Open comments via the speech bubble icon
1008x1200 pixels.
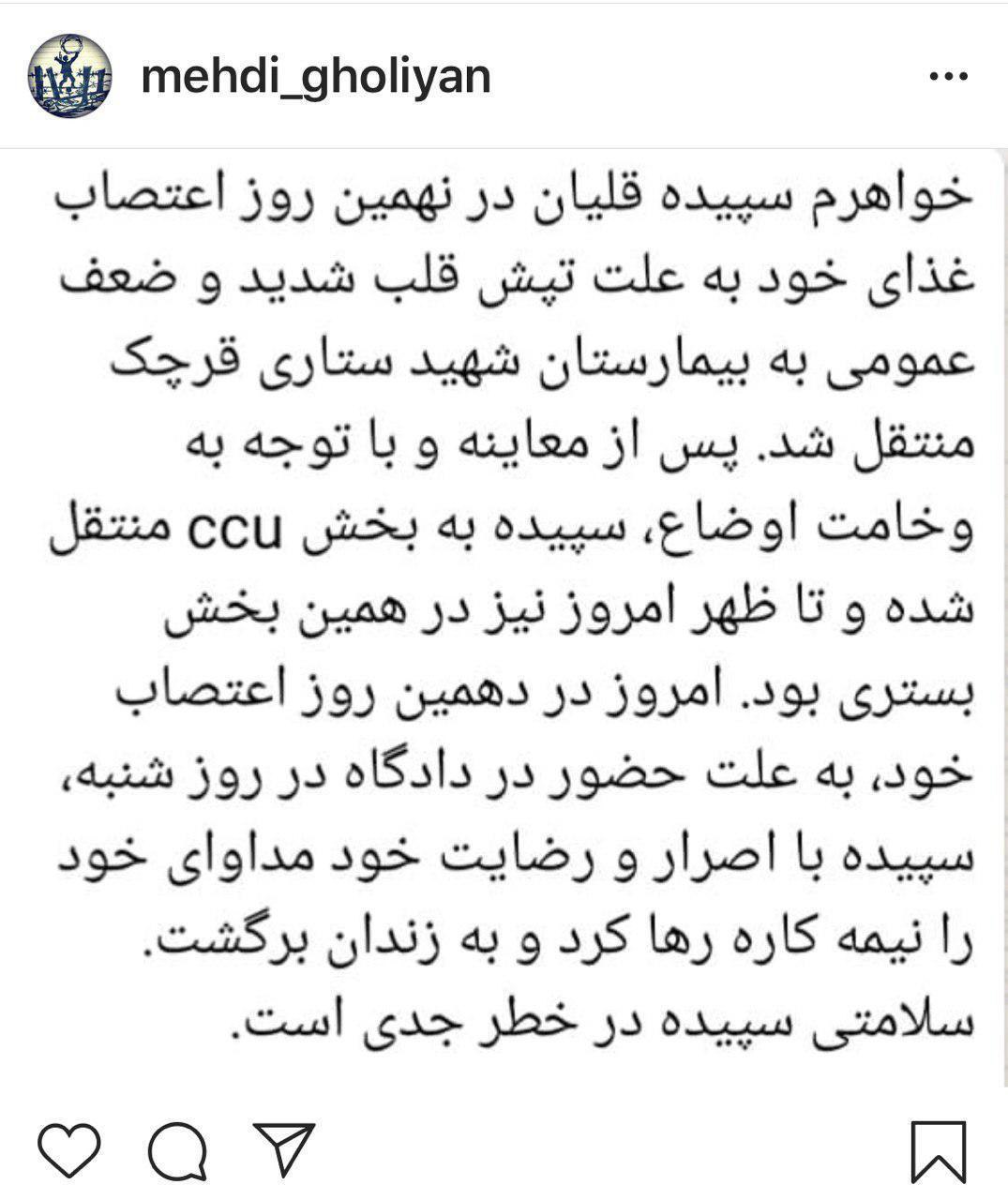pyautogui.click(x=177, y=1150)
